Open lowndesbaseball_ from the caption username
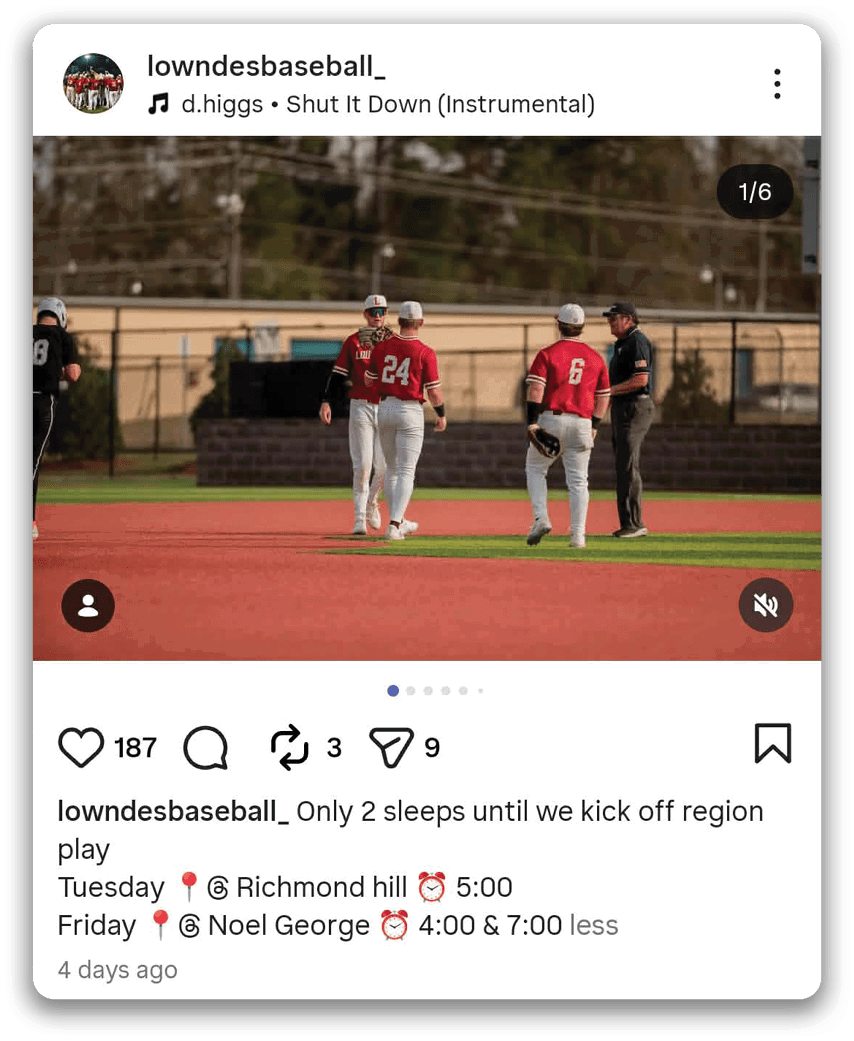The width and height of the screenshot is (854, 1041). point(173,811)
